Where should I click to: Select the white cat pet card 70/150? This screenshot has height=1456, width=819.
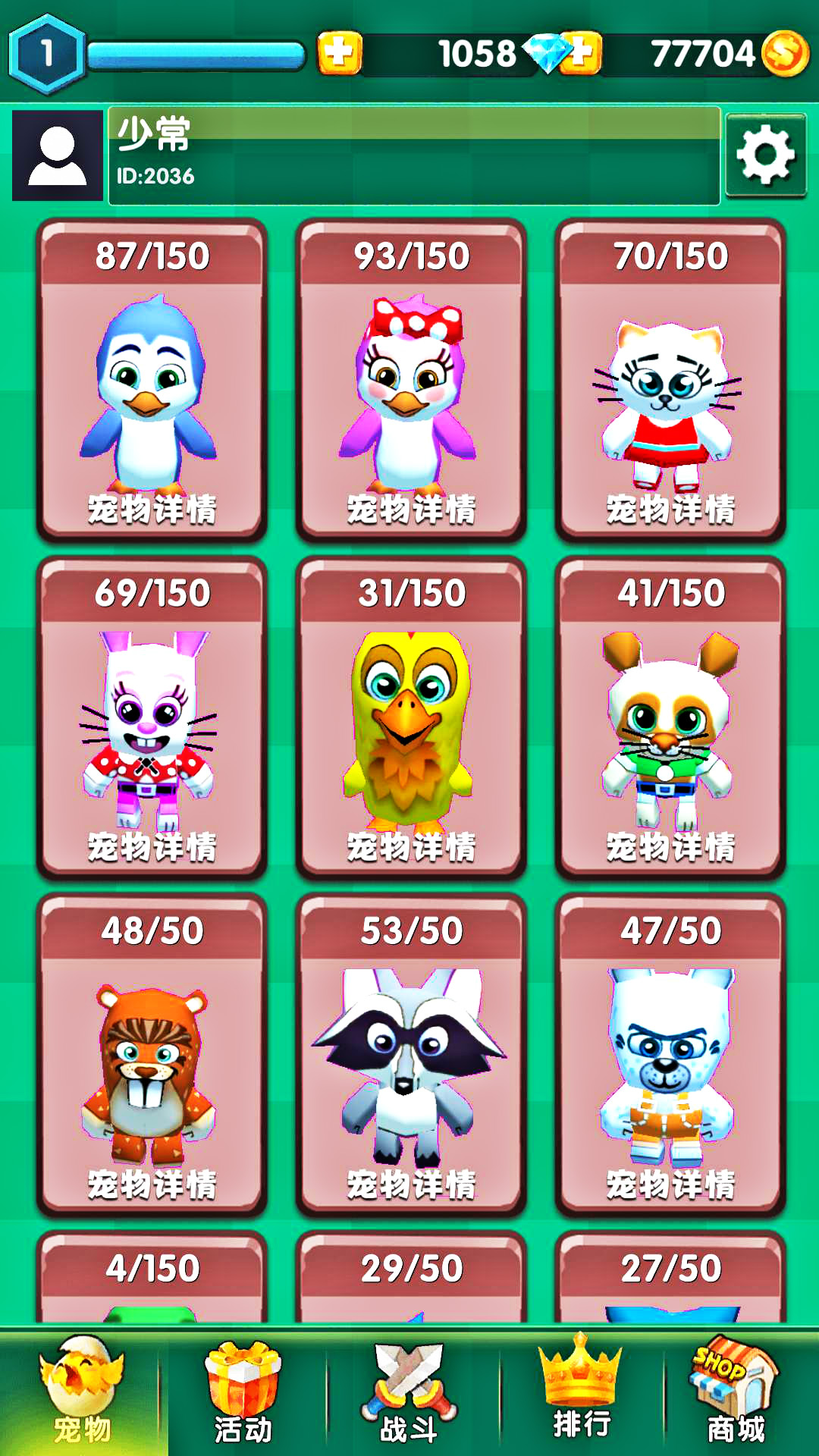click(670, 379)
